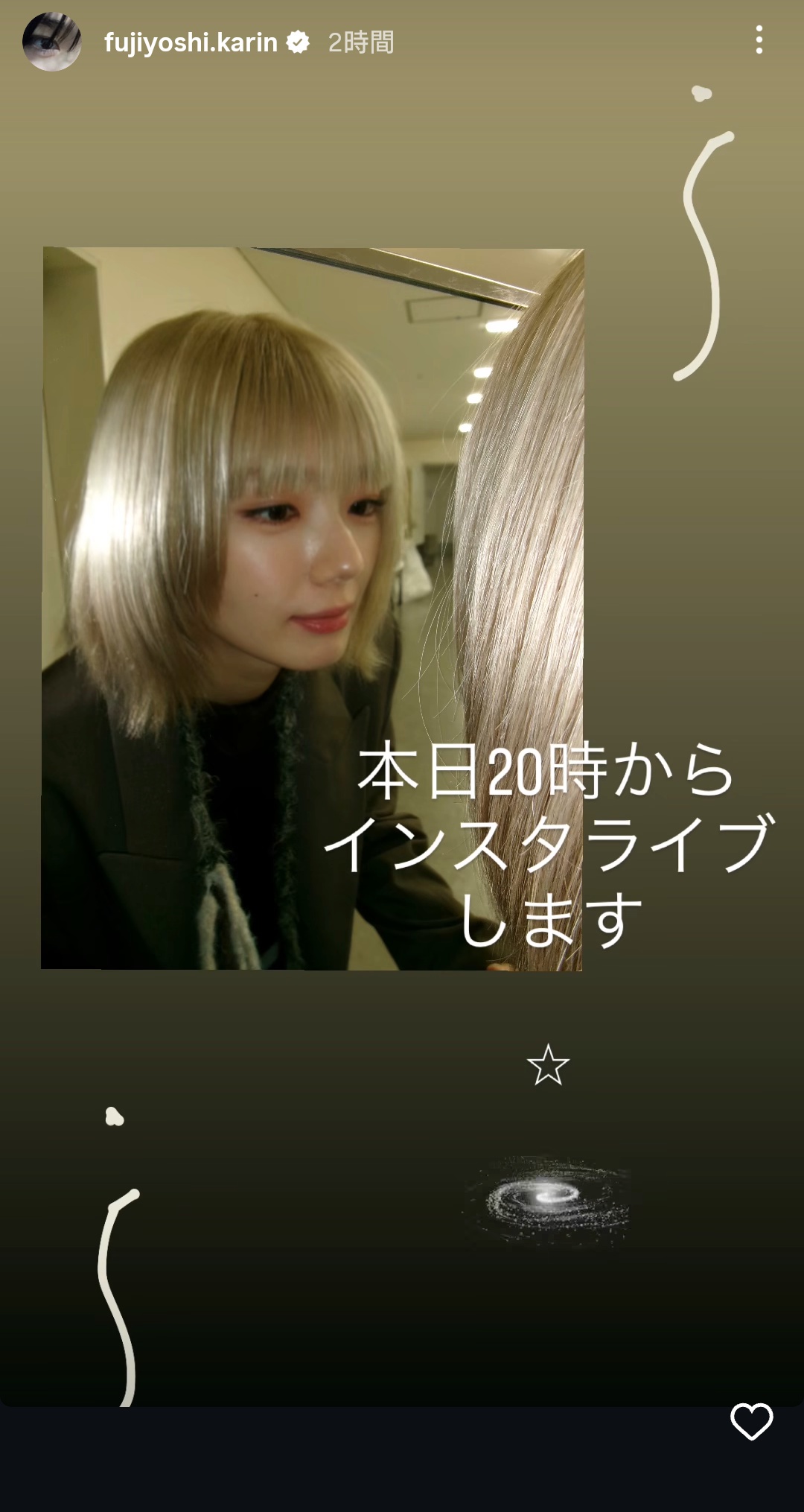Open fujiyoshi.karin's profile picture
Viewport: 804px width, 1512px height.
(51, 42)
